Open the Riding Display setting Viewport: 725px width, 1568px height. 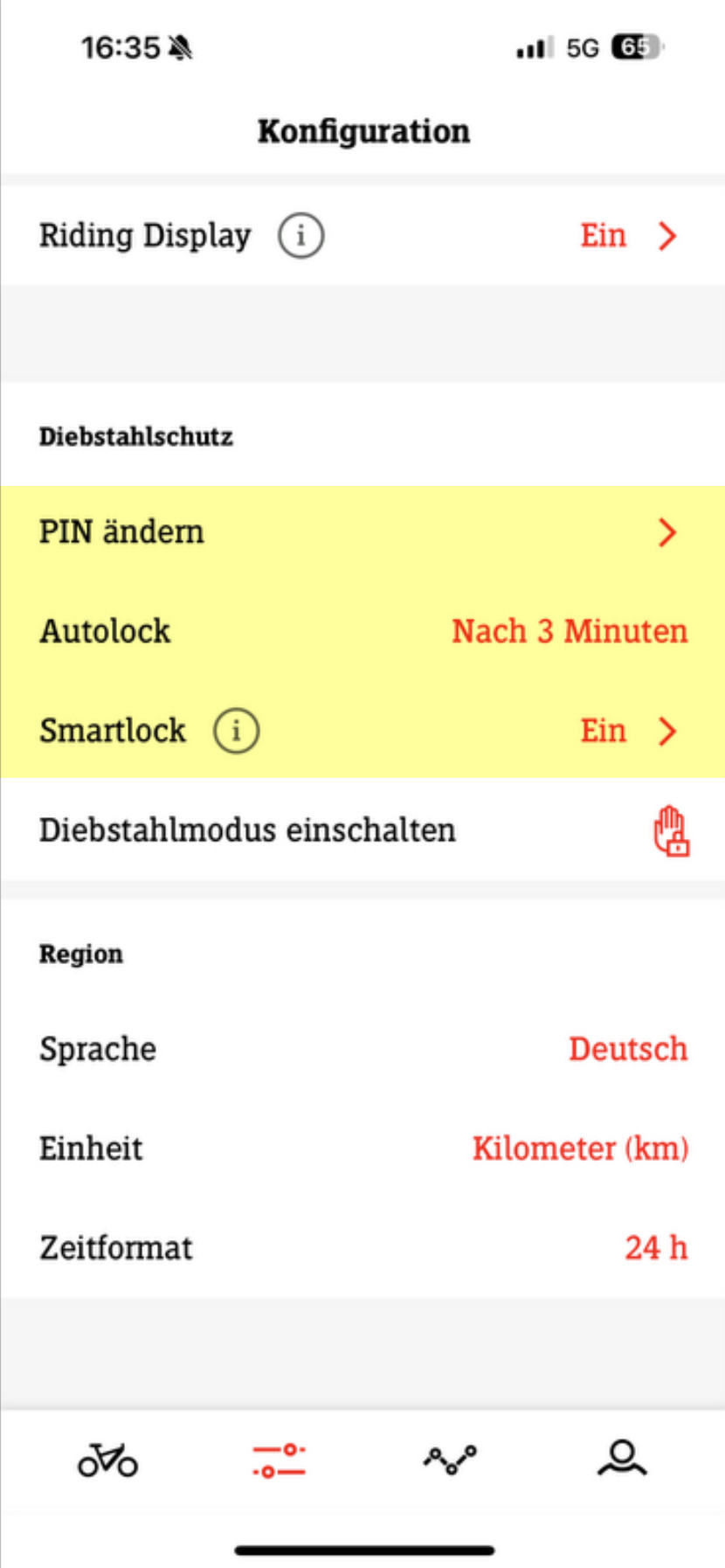[627, 236]
